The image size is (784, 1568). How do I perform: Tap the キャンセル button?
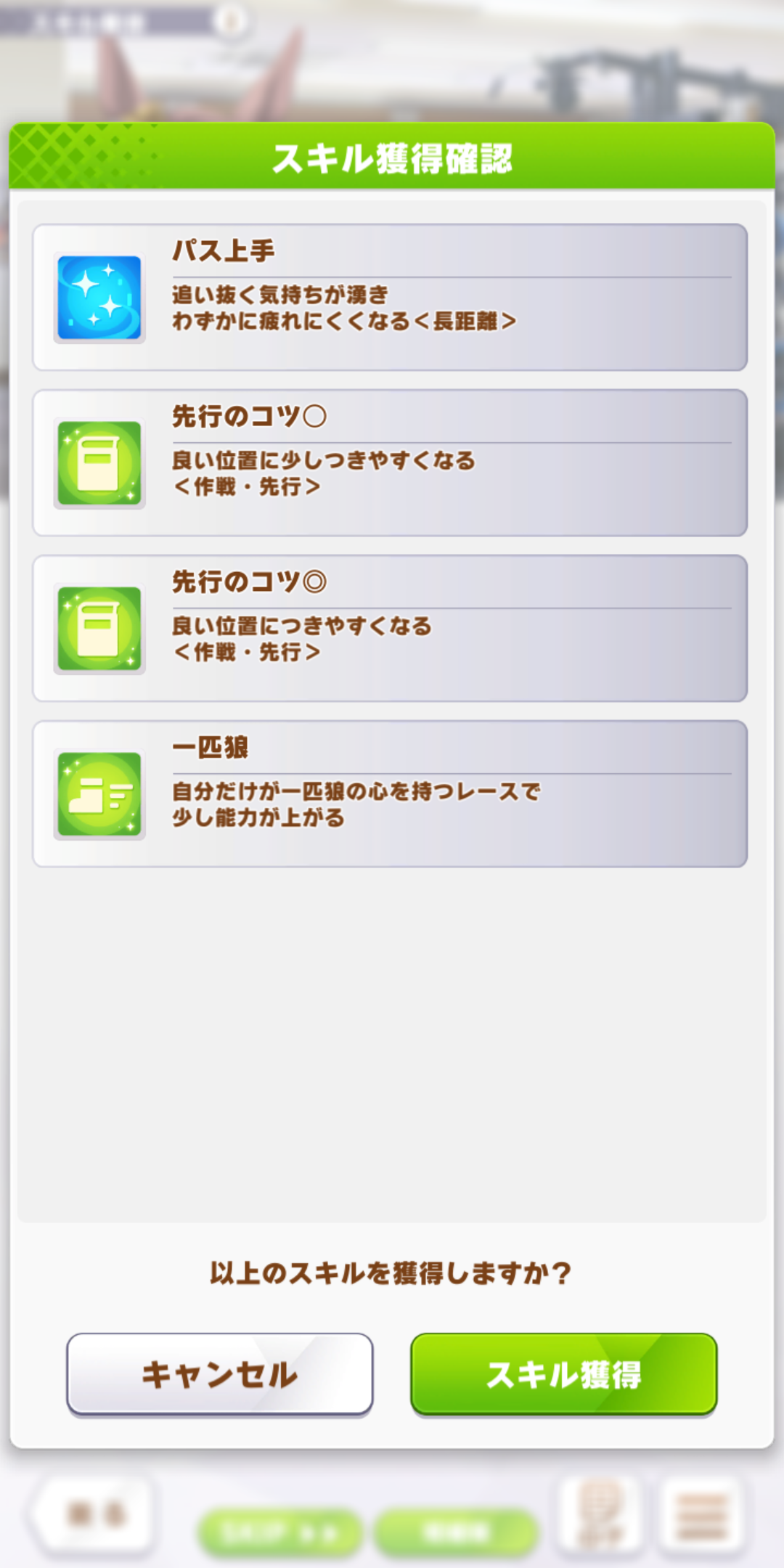[219, 1373]
